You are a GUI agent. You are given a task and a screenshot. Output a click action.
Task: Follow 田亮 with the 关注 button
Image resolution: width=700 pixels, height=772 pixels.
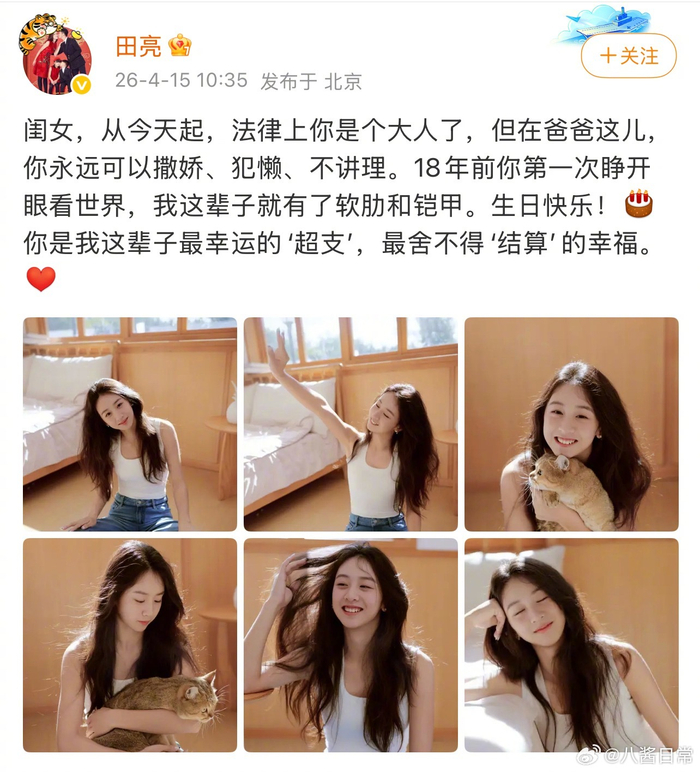tap(629, 55)
